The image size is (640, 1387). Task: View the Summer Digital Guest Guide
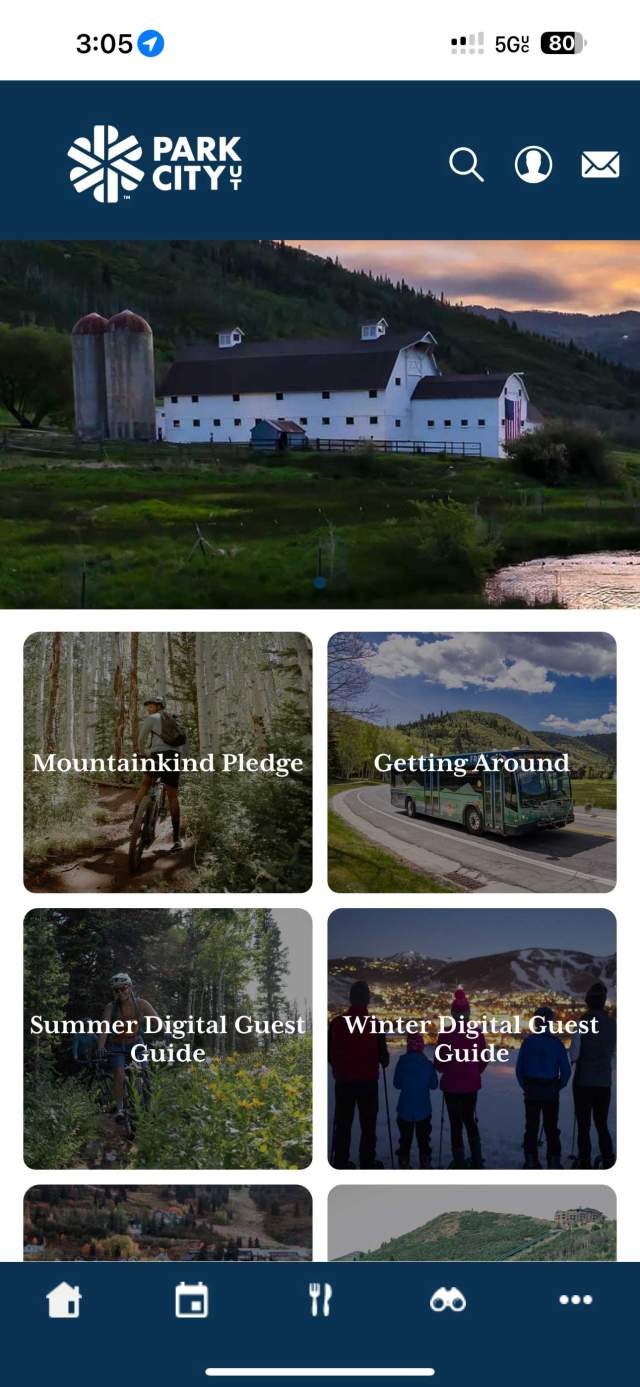click(168, 1038)
